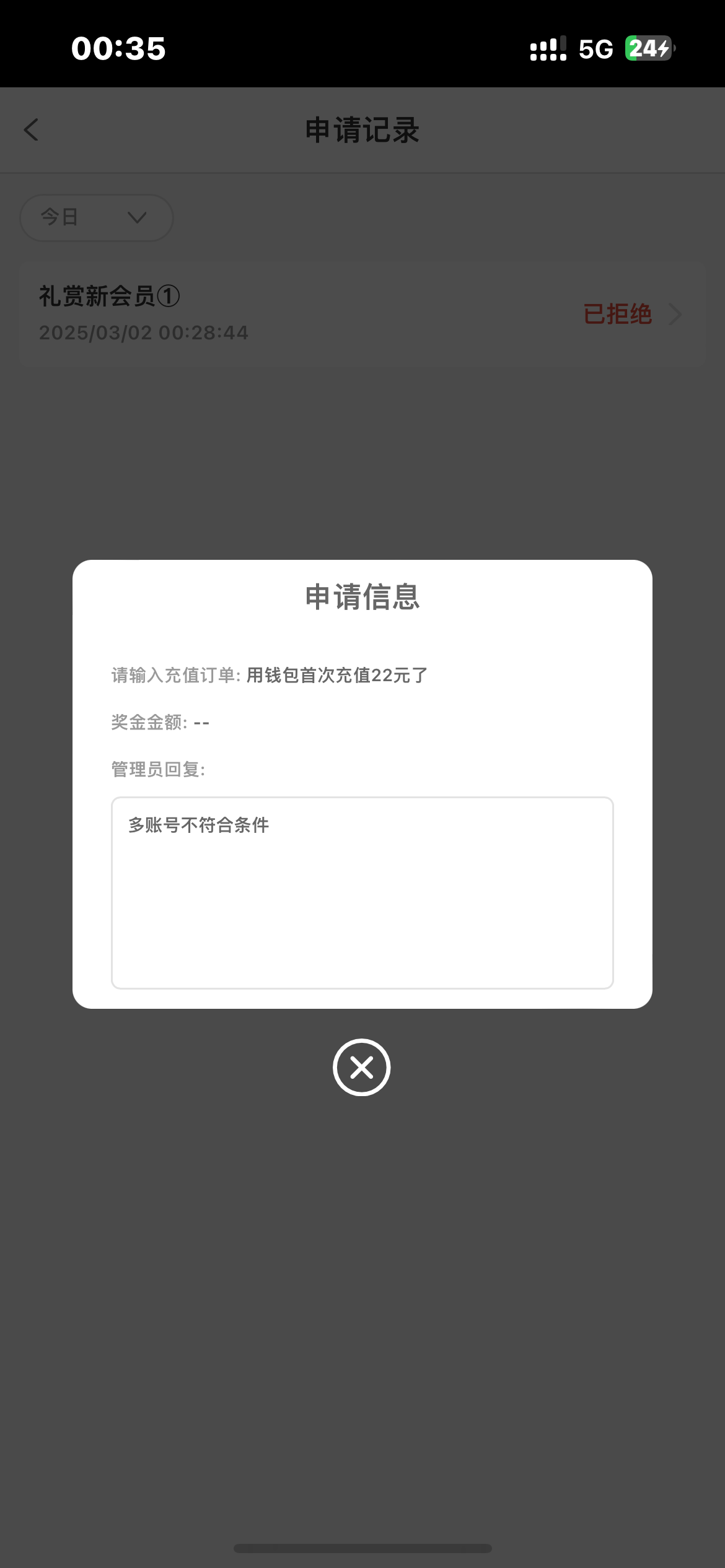Go back from 申请记录 page

point(31,130)
